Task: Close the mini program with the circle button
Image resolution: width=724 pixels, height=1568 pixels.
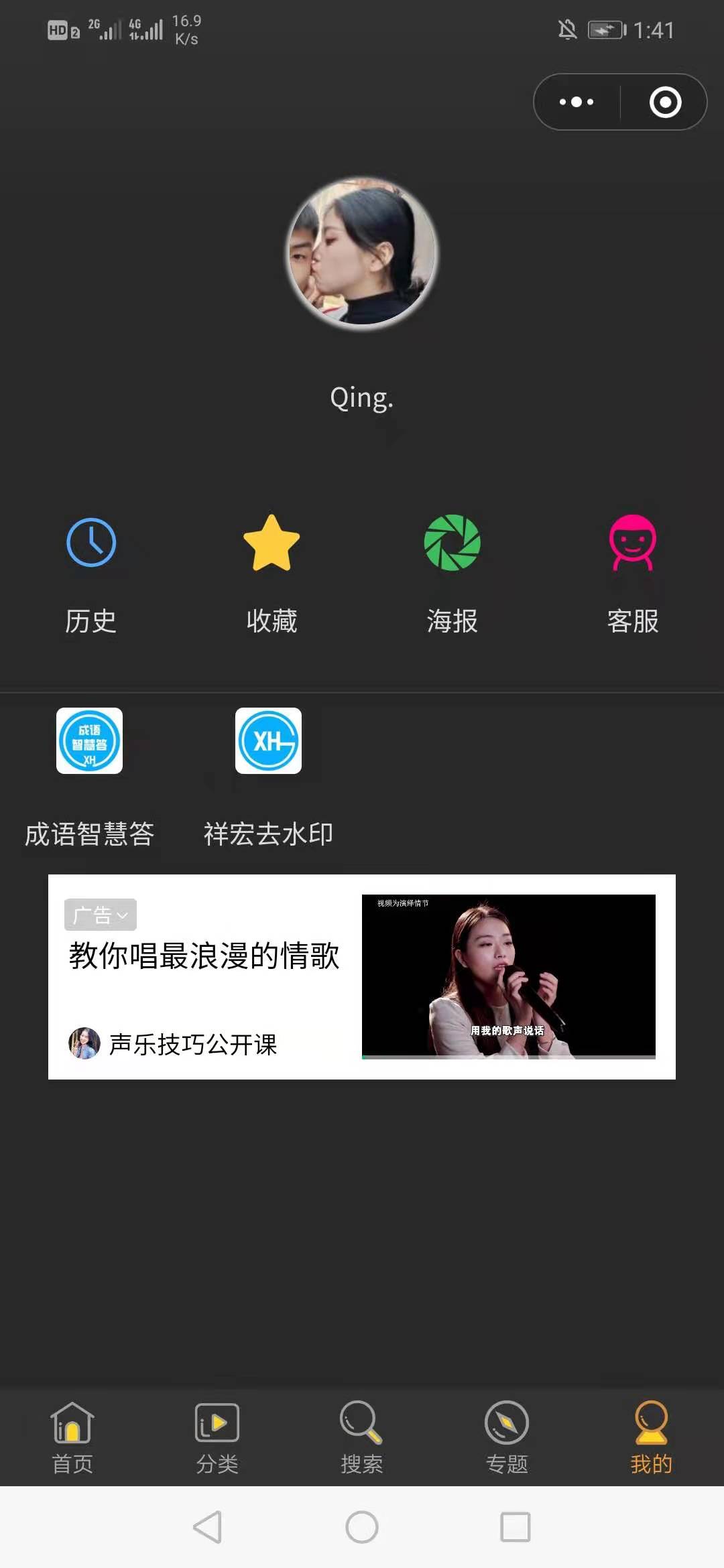Action: click(665, 102)
